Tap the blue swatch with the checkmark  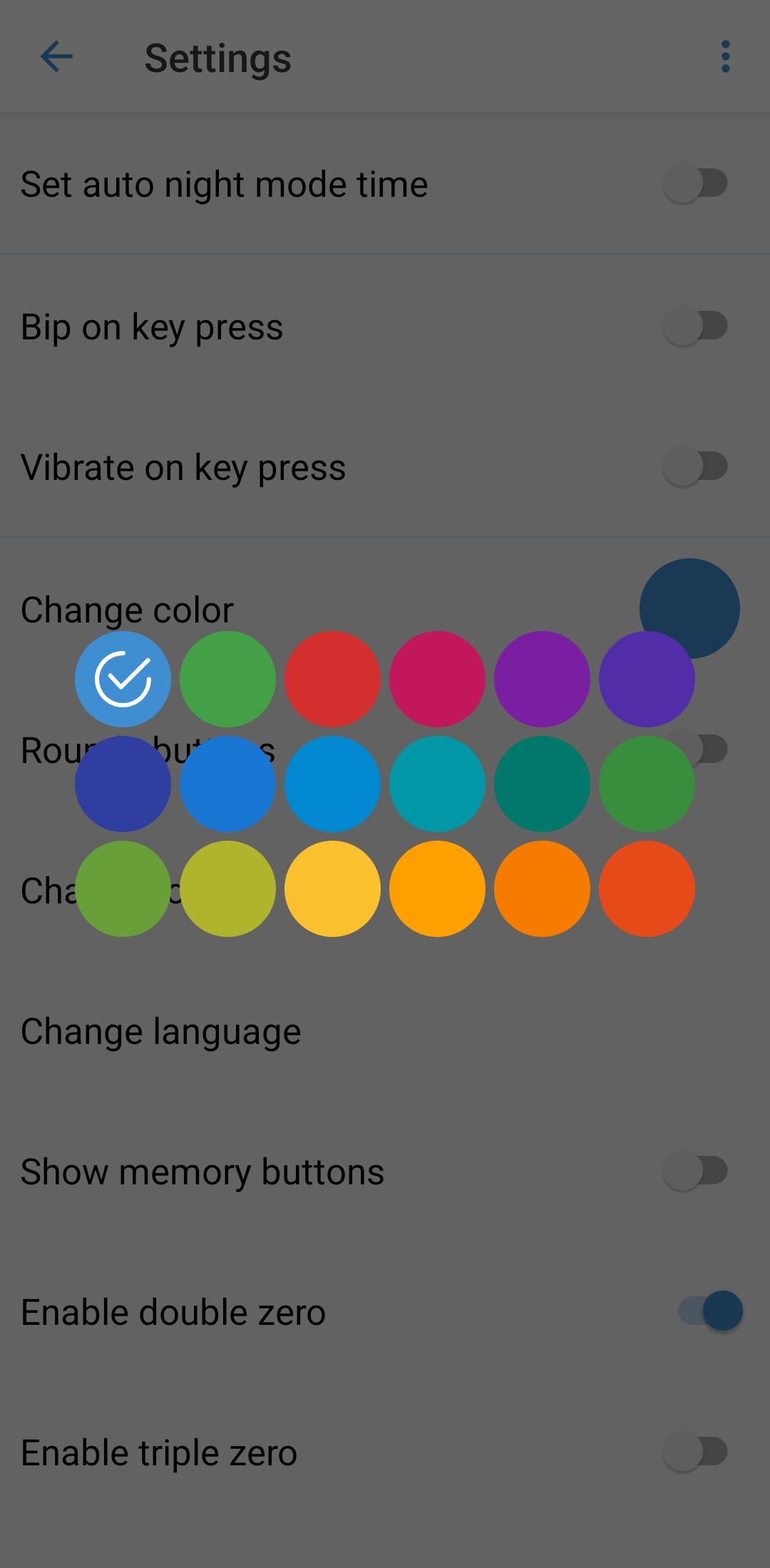(123, 679)
